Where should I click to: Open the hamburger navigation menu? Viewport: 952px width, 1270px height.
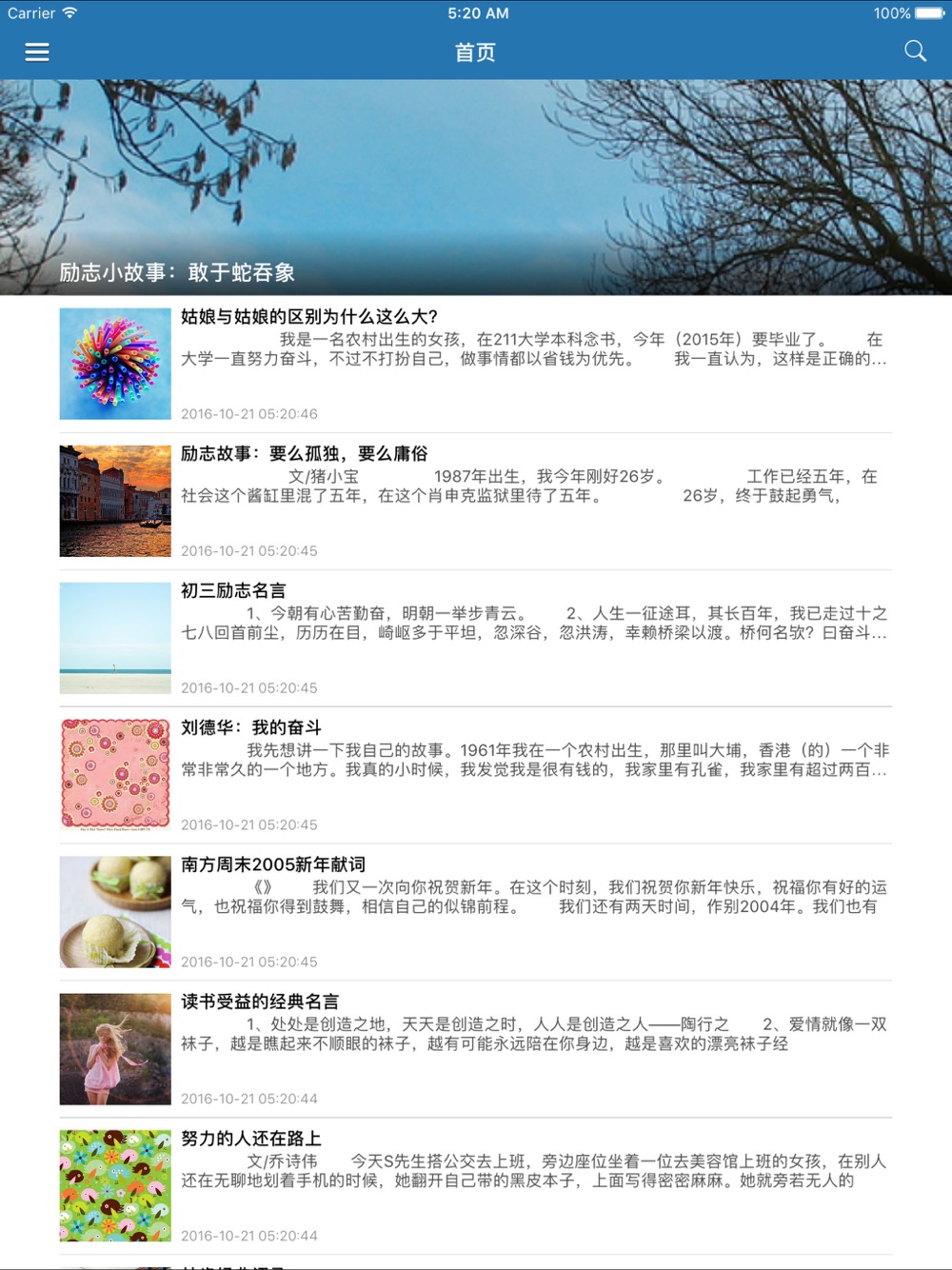coord(37,52)
